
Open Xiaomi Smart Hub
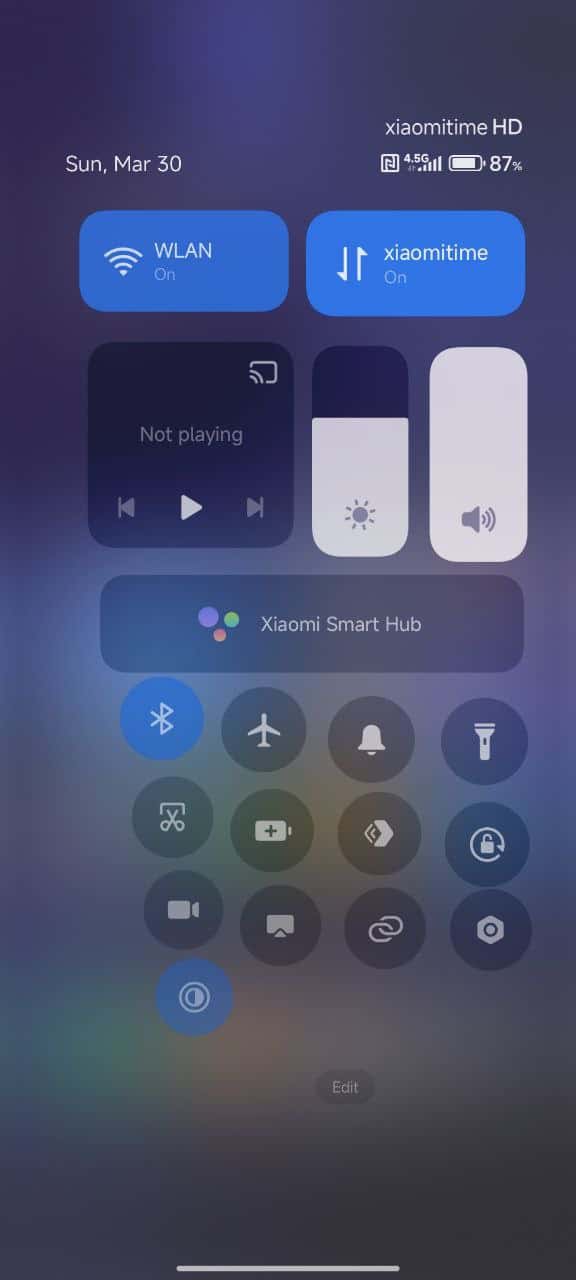(312, 623)
